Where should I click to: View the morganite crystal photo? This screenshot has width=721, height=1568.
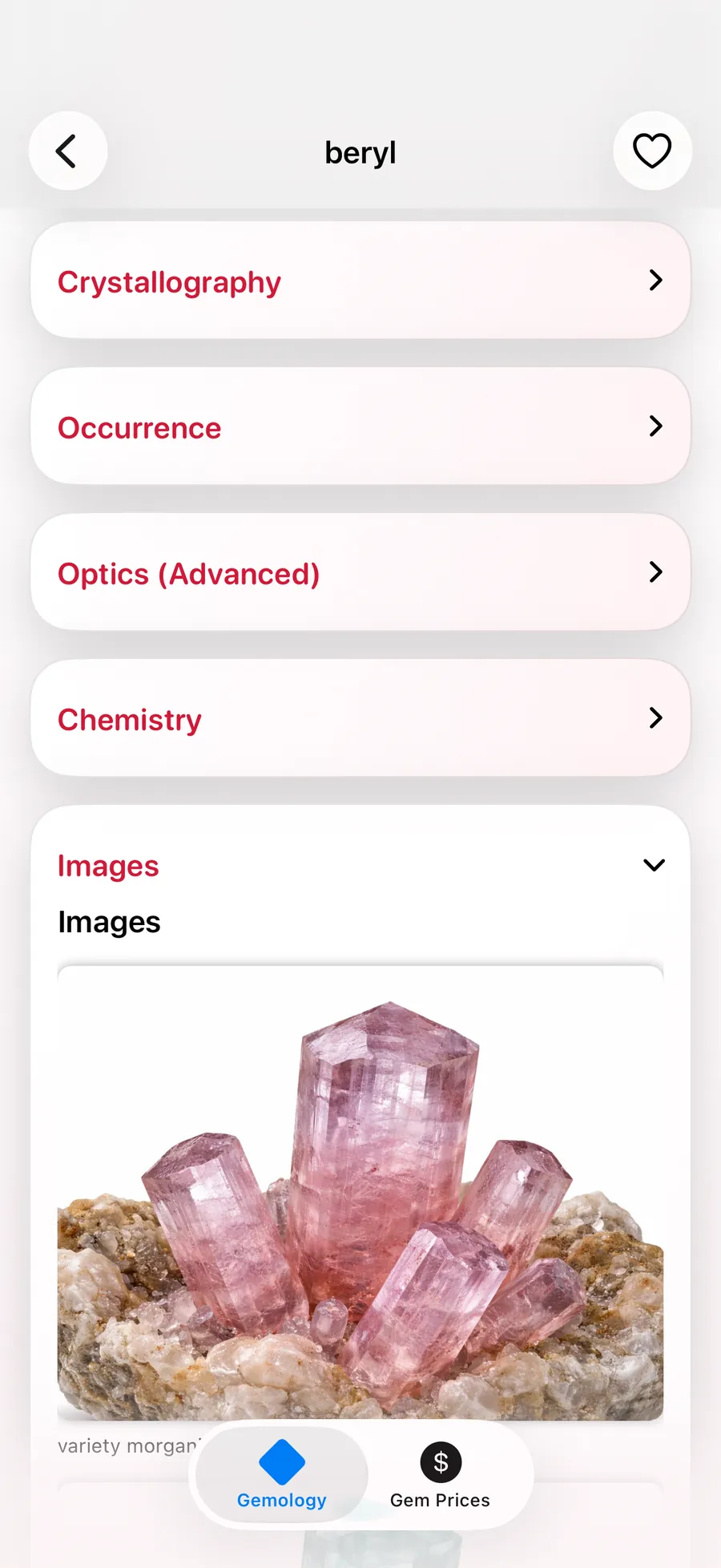[x=359, y=1186]
